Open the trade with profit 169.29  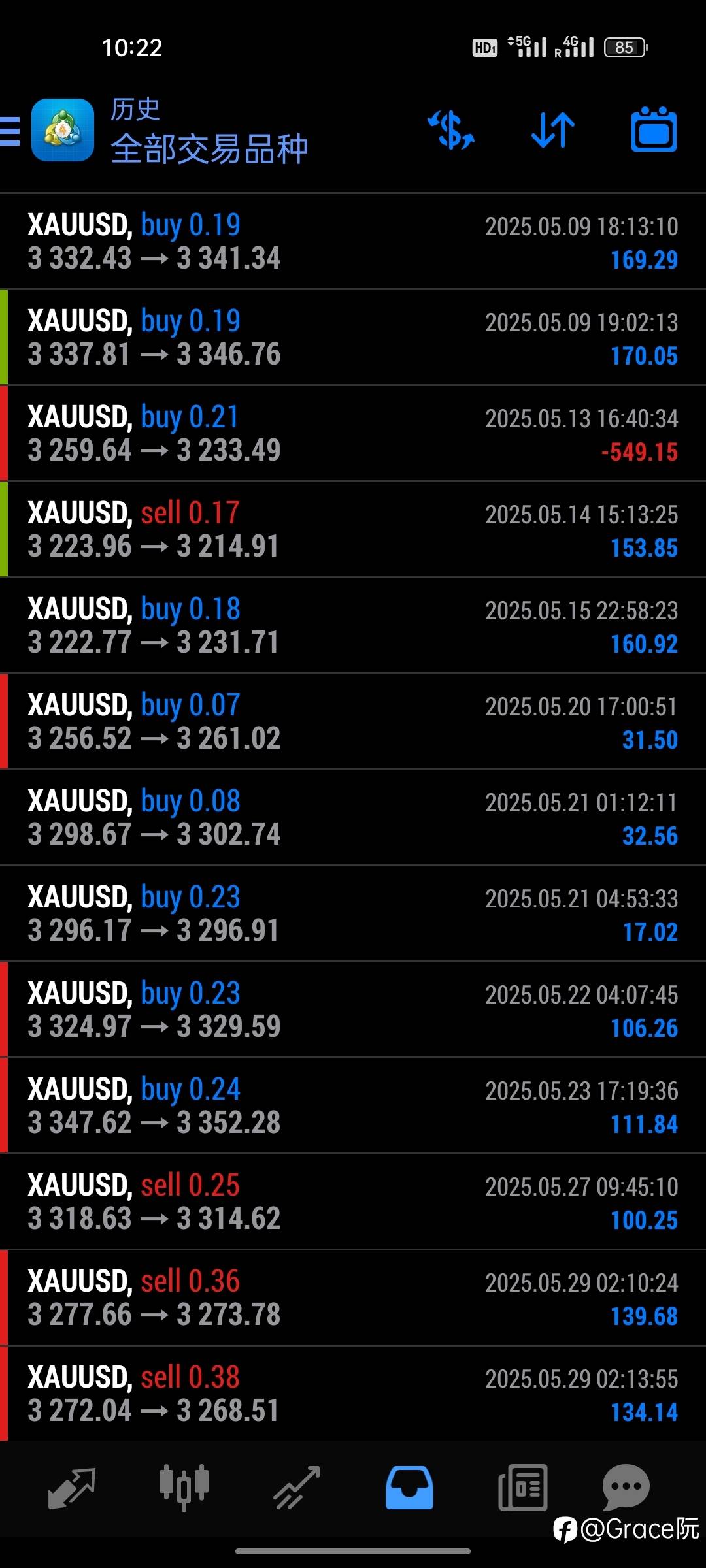[x=353, y=242]
